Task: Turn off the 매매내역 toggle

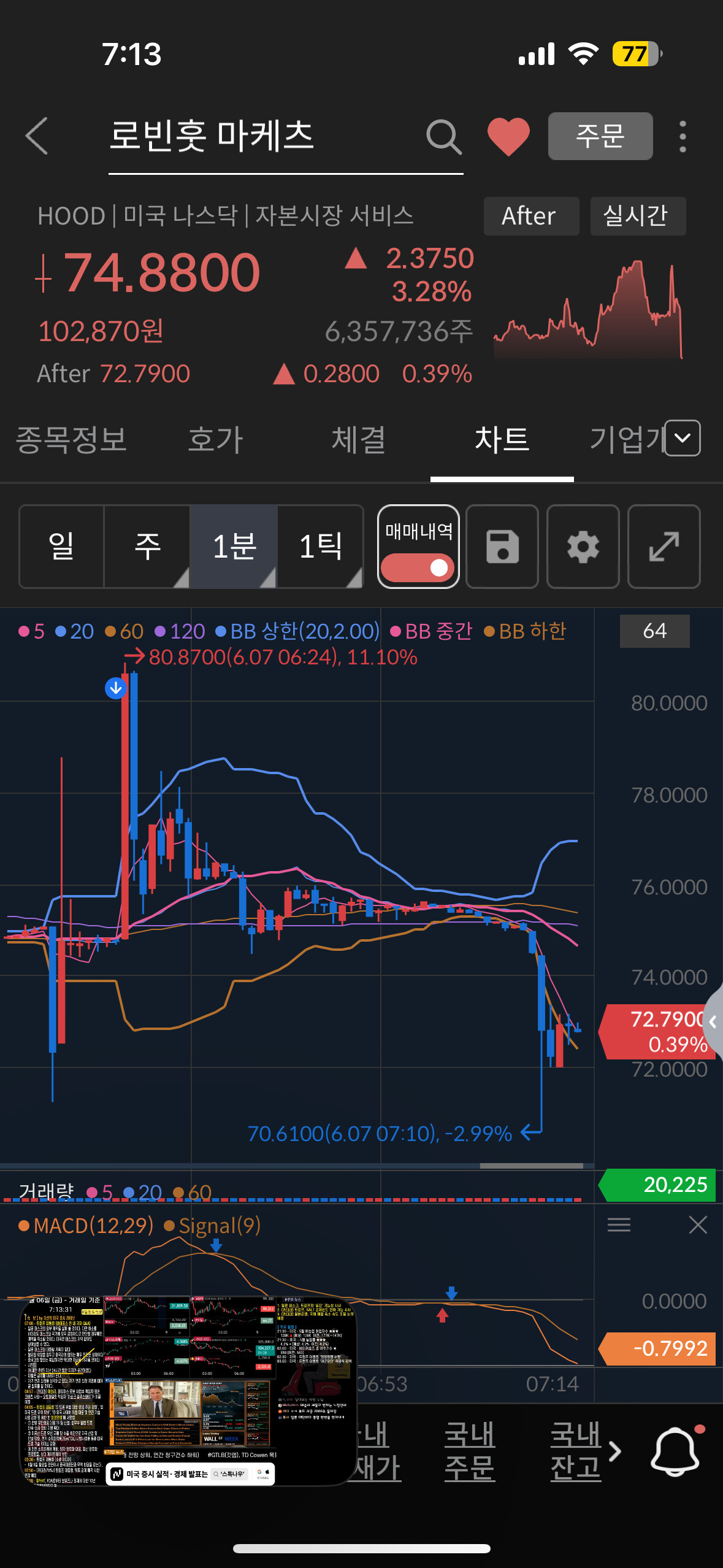Action: (x=418, y=567)
